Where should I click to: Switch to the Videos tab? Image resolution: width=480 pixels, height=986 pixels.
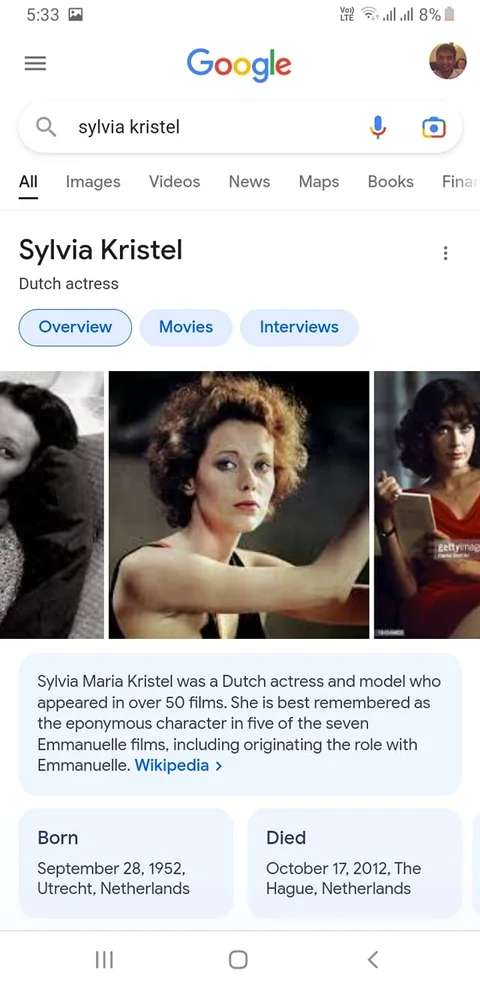point(174,182)
